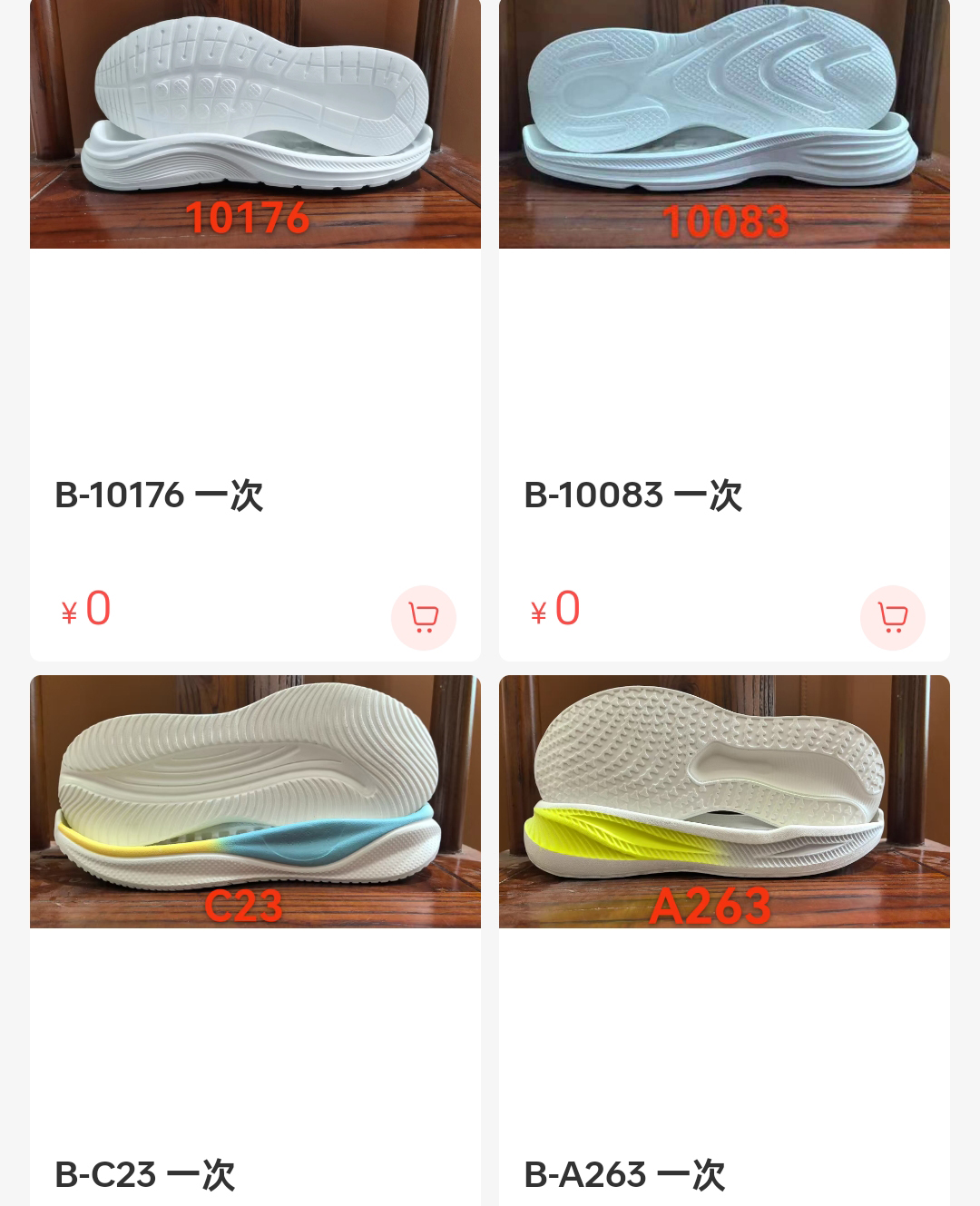Add B-10176 to the shopping cart

(x=423, y=618)
